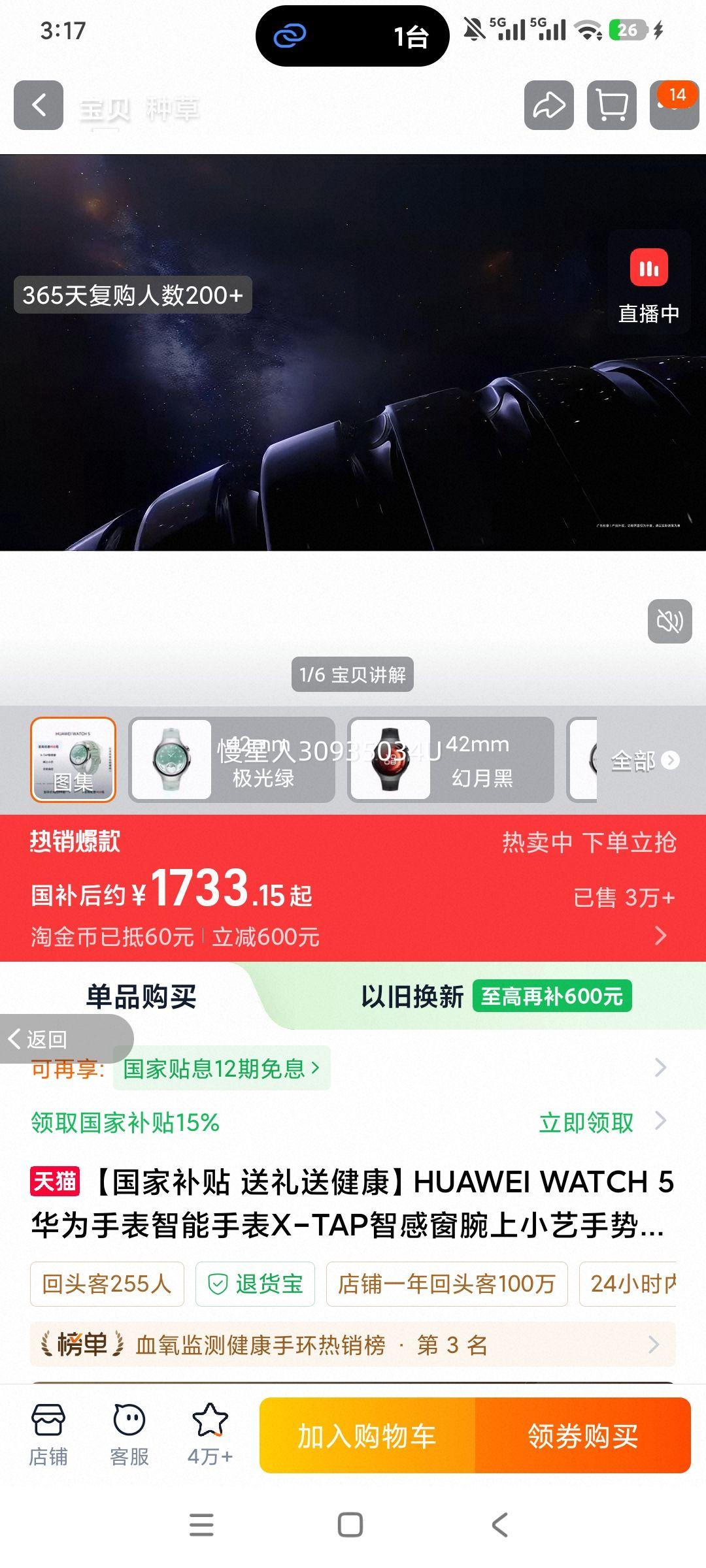Visit the 店铺 store page
This screenshot has width=706, height=1568.
(x=48, y=1435)
